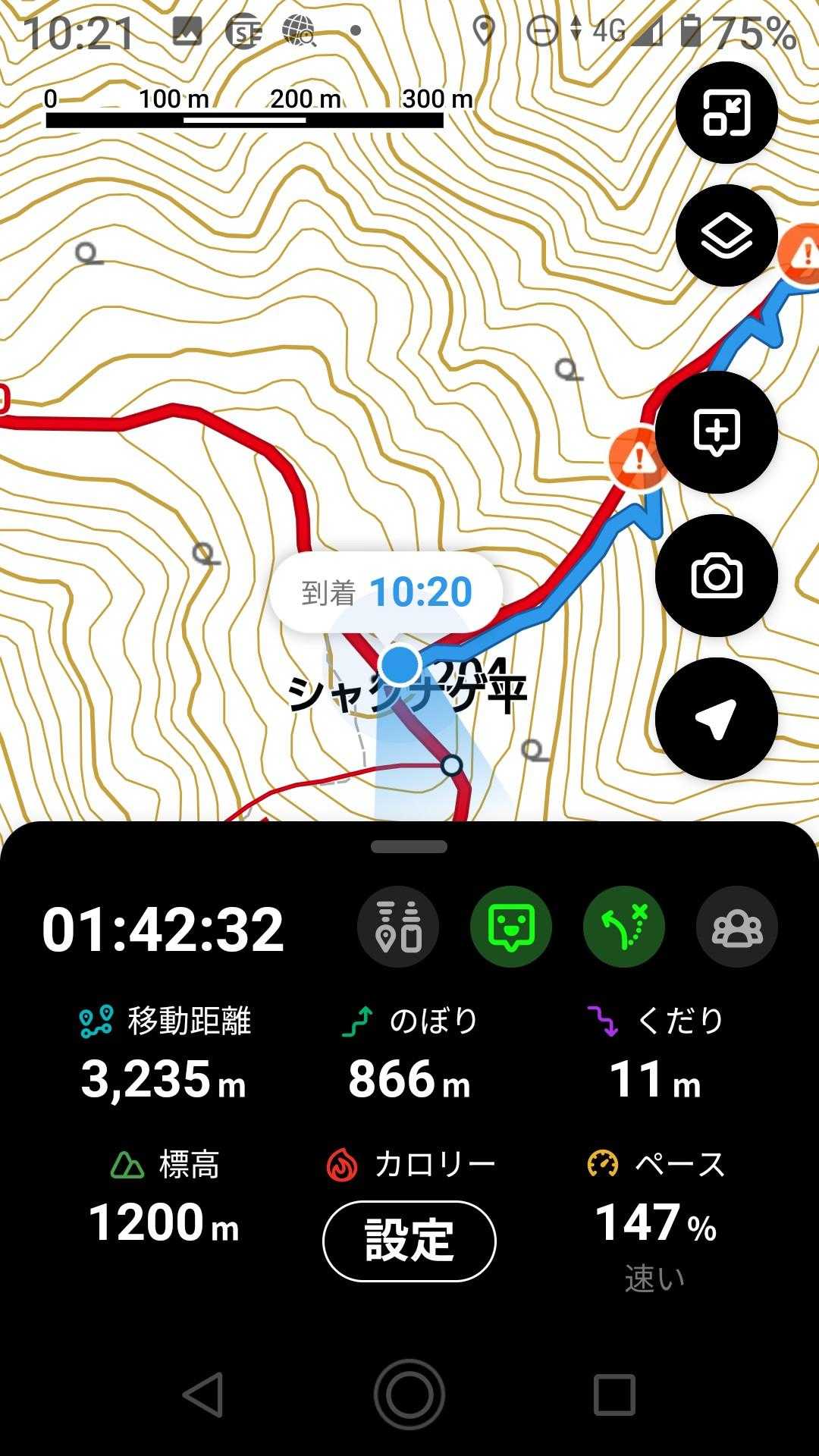Image resolution: width=819 pixels, height=1456 pixels.
Task: Go back with the system back button
Action: click(203, 1394)
